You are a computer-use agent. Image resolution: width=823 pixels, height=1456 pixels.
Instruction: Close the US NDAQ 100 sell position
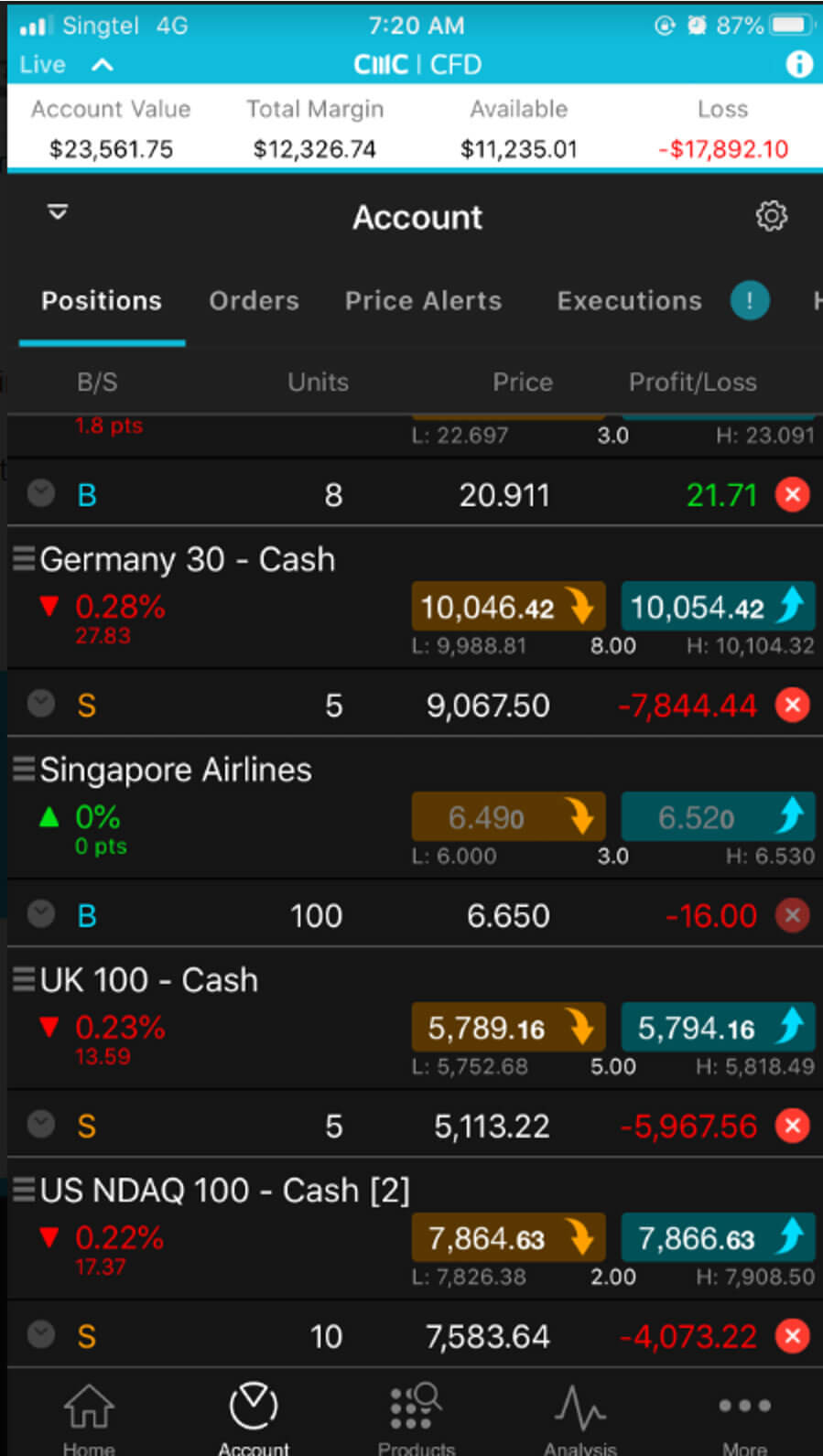(792, 1336)
